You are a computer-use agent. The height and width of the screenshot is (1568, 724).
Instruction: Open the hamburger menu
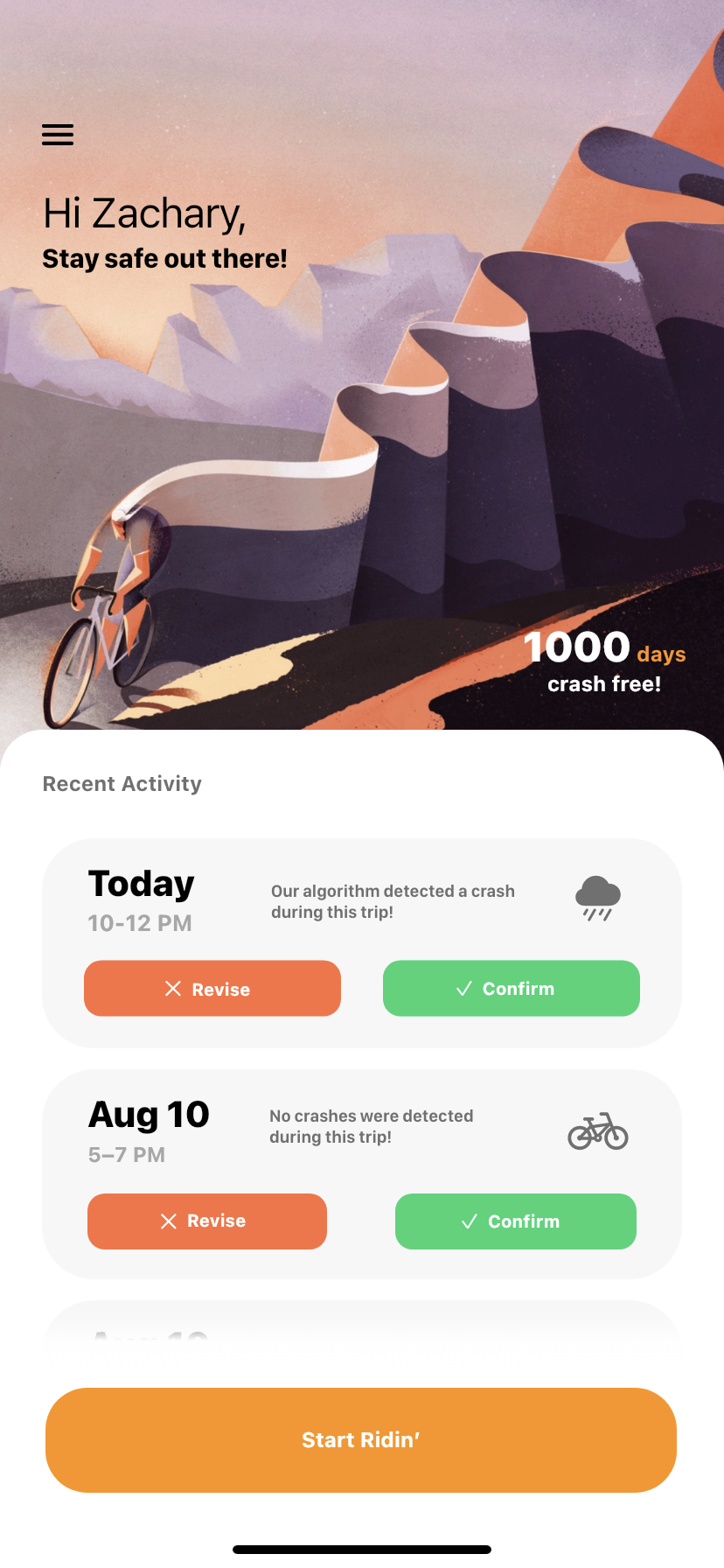58,135
